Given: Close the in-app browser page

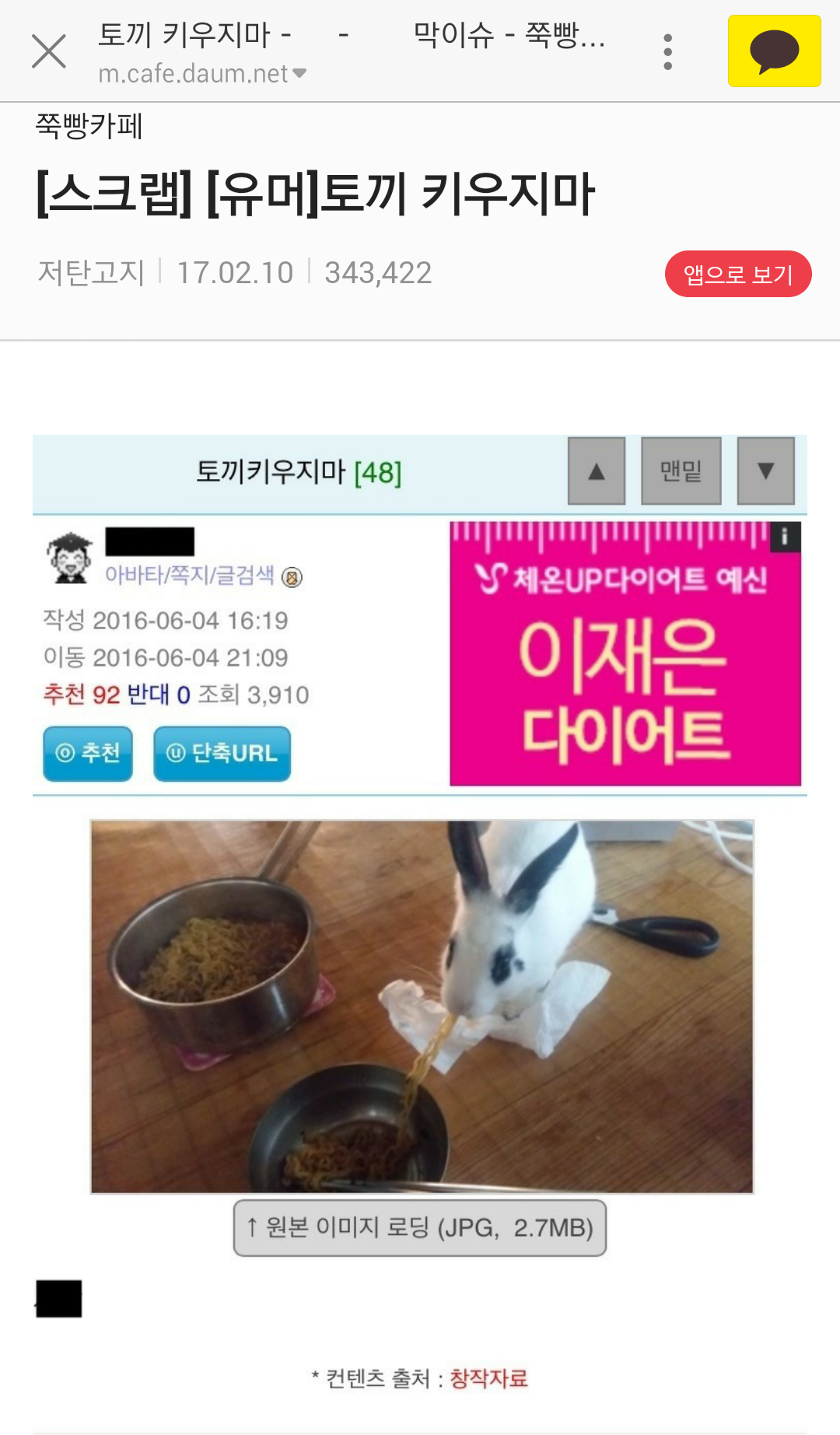Looking at the screenshot, I should pos(48,51).
